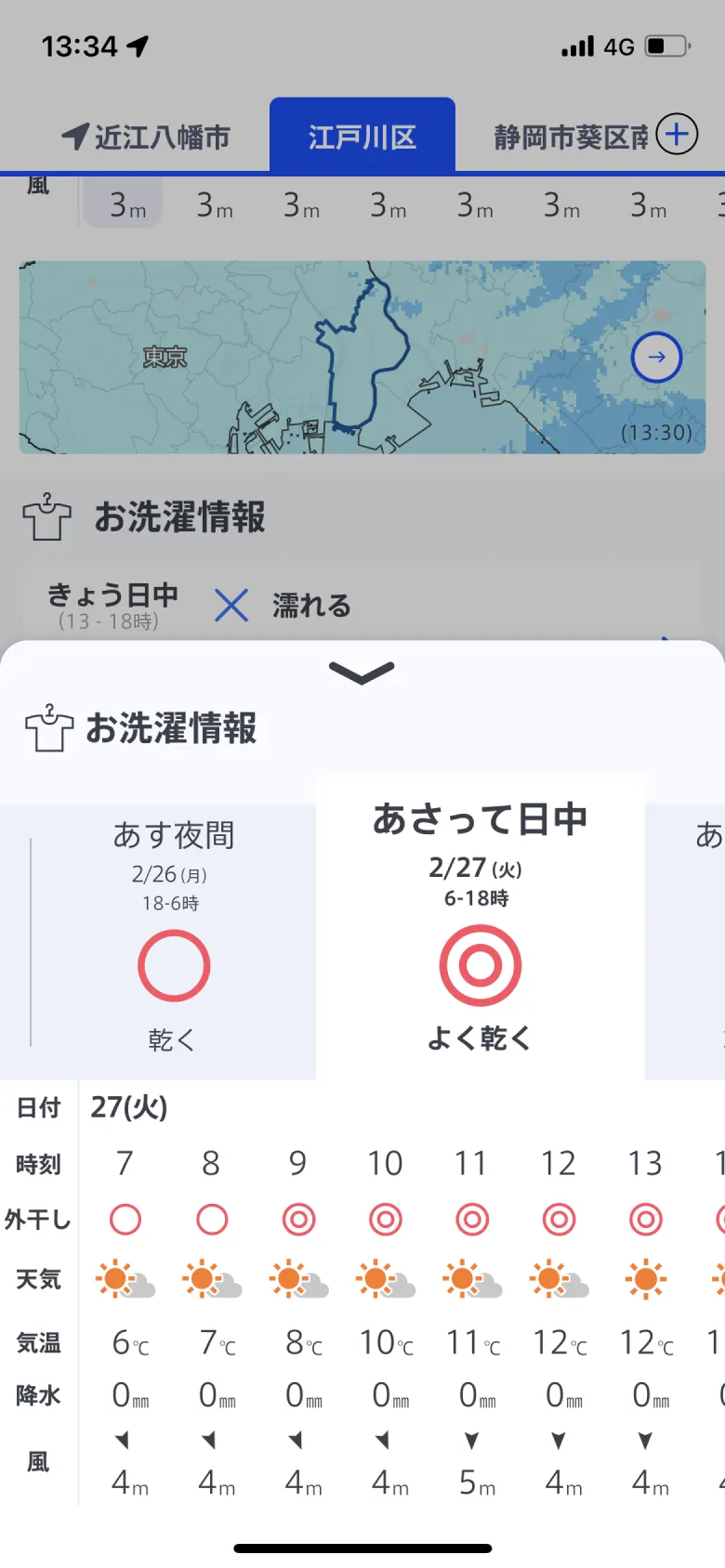Switch to the 静岡市葵区 location tab
Screen dimensions: 725x1568
569,137
